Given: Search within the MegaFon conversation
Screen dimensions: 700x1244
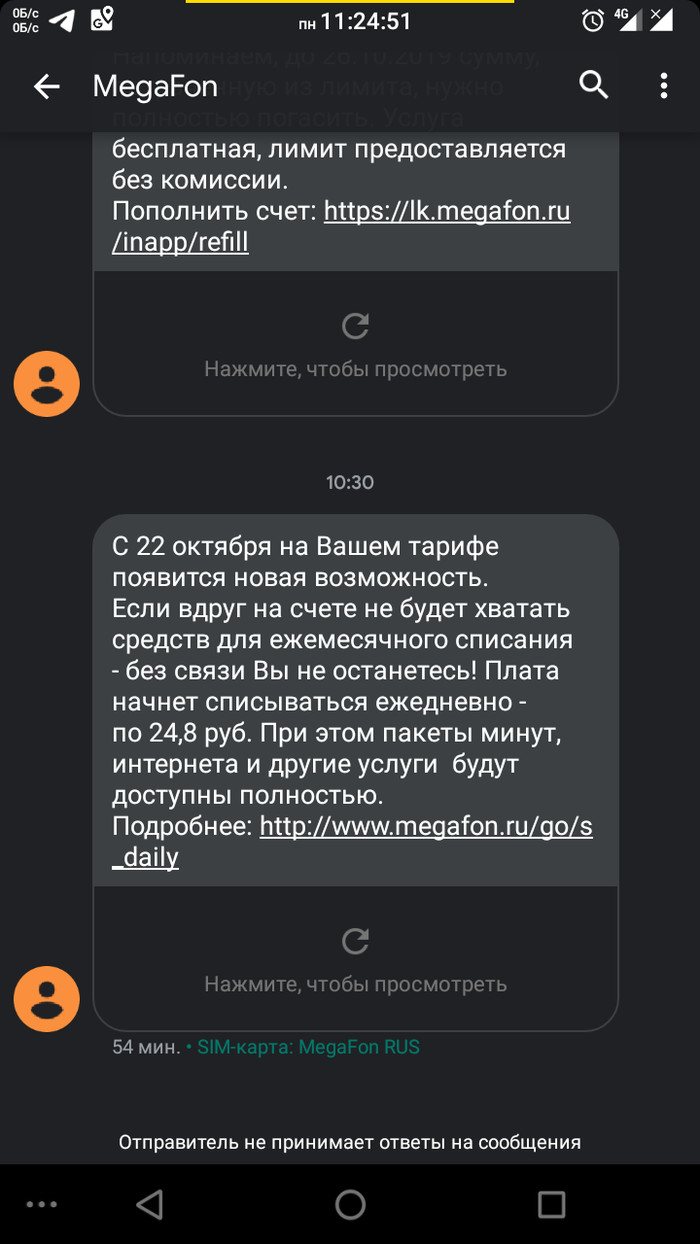Looking at the screenshot, I should (x=594, y=86).
